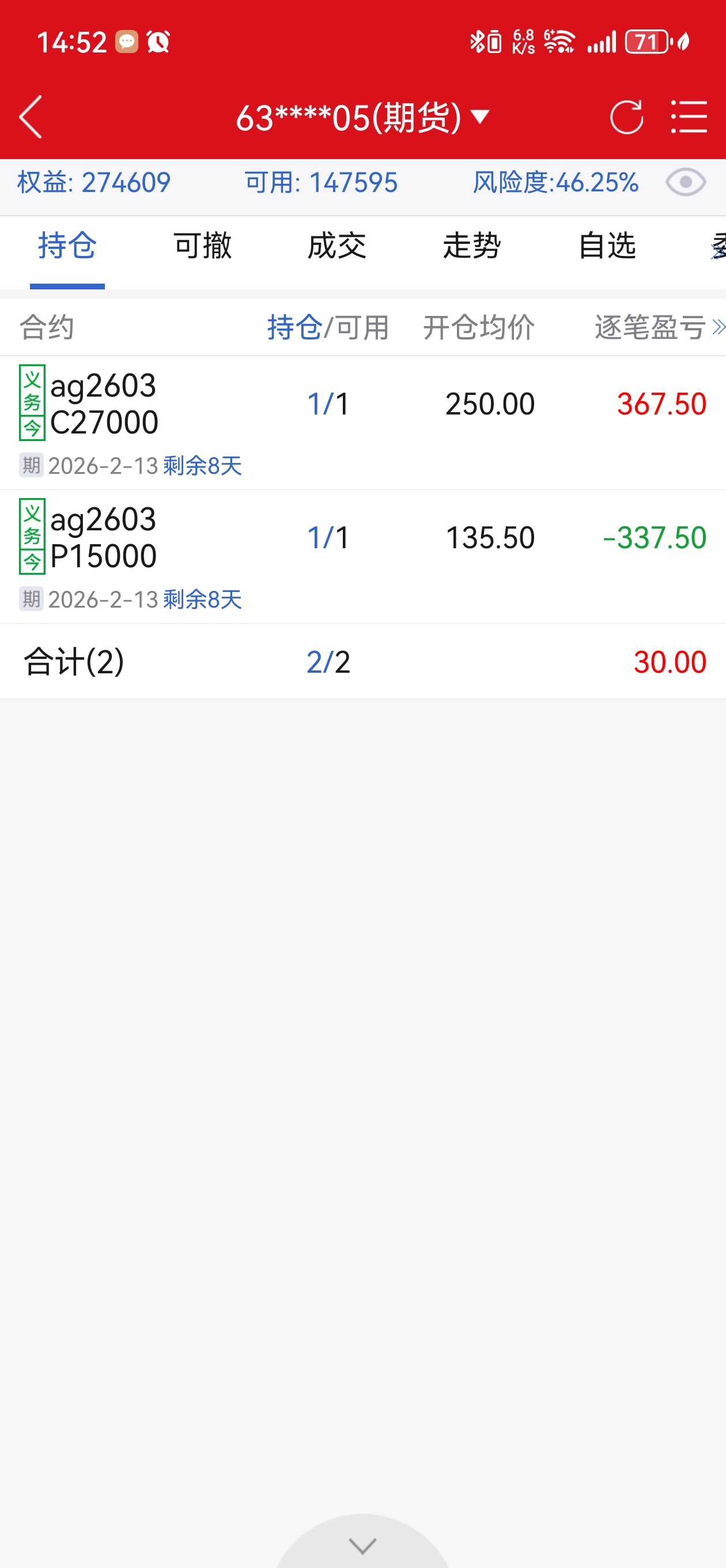Expand more columns via 逐笔盈亏 arrows

718,327
